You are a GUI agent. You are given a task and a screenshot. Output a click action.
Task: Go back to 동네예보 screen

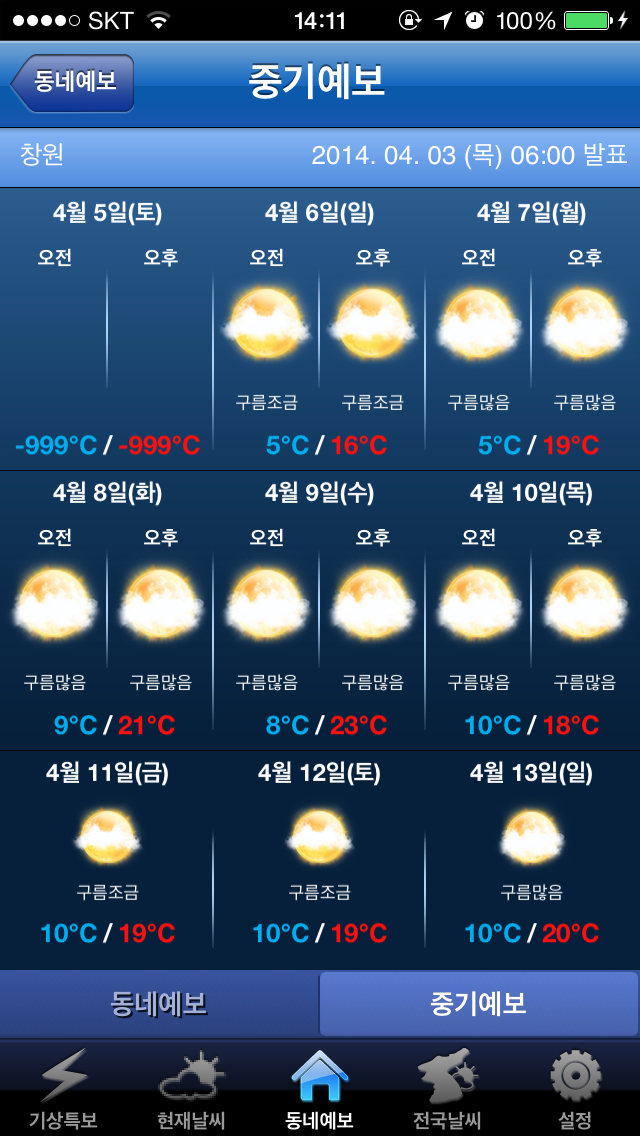(x=73, y=82)
